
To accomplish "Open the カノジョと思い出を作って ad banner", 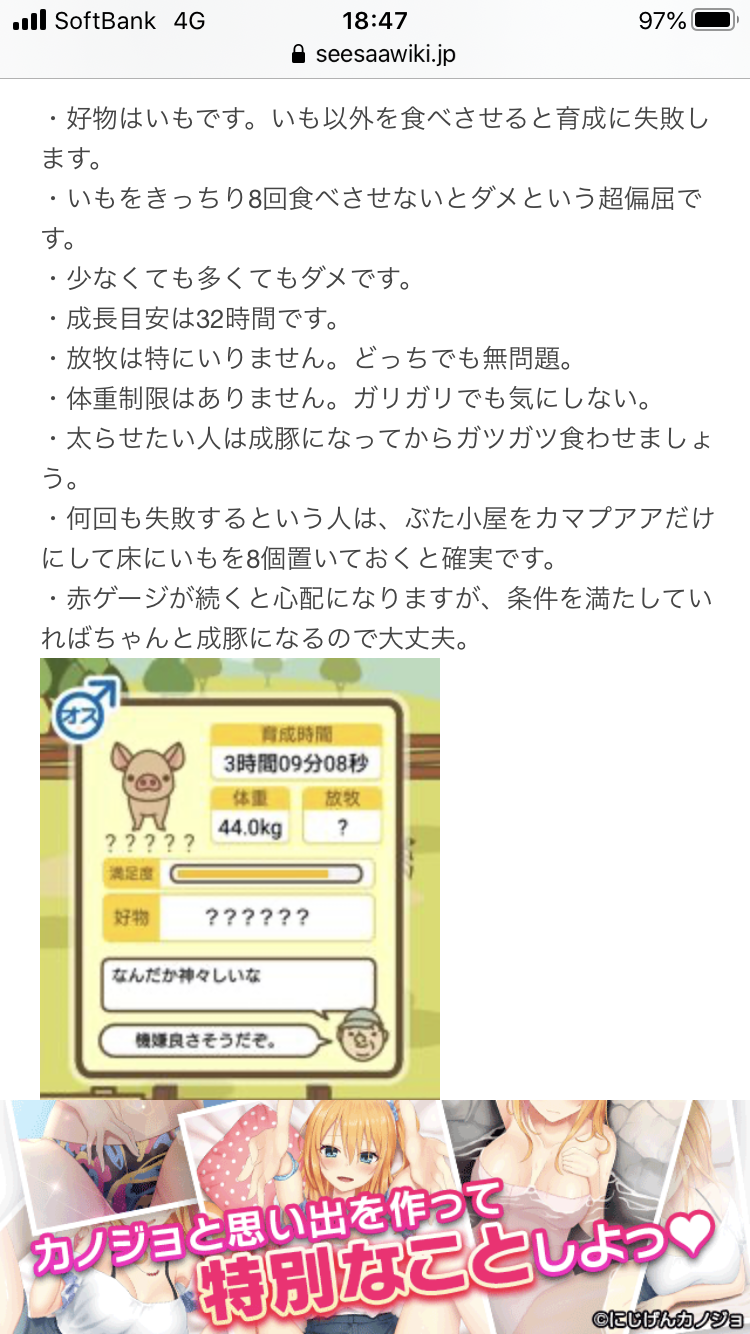I will point(375,1217).
